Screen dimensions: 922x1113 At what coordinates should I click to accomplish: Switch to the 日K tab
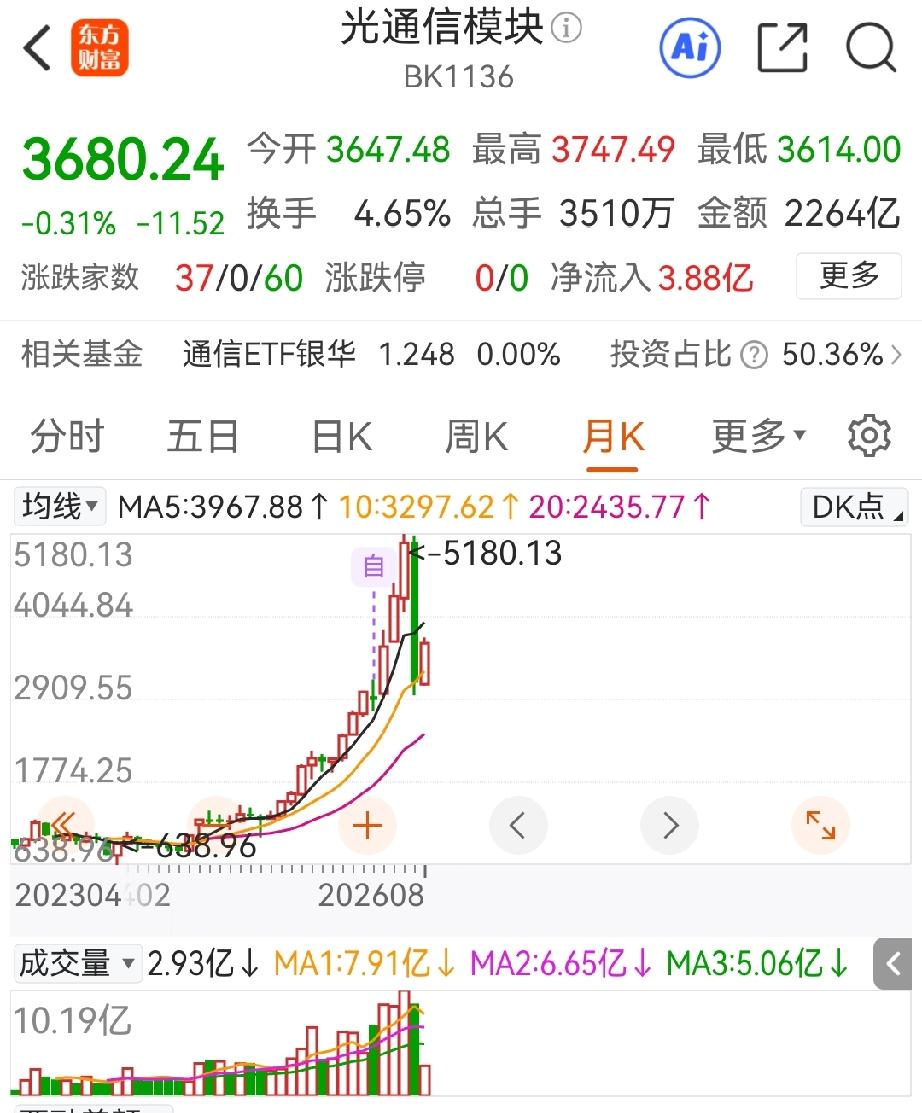(342, 436)
